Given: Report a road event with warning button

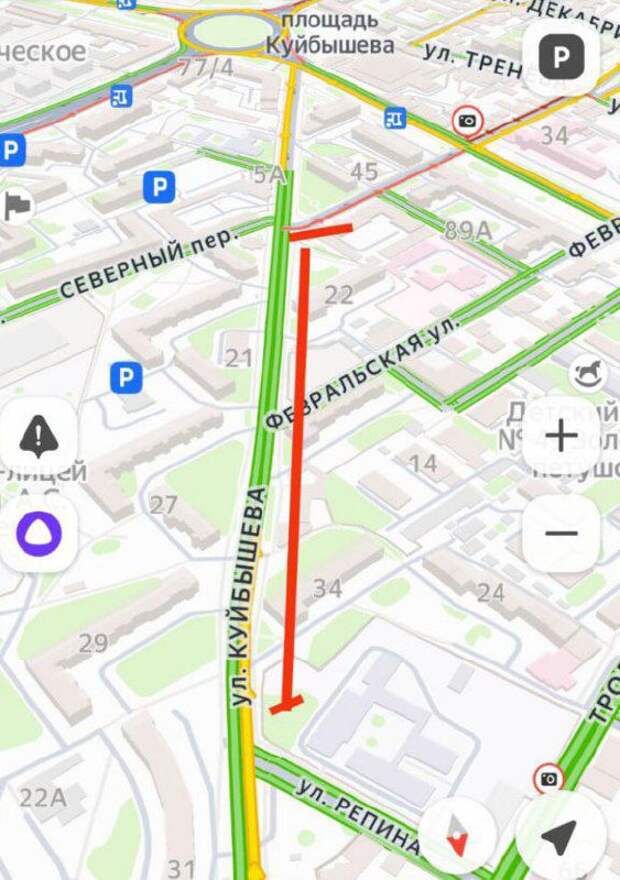Looking at the screenshot, I should pyautogui.click(x=38, y=436).
